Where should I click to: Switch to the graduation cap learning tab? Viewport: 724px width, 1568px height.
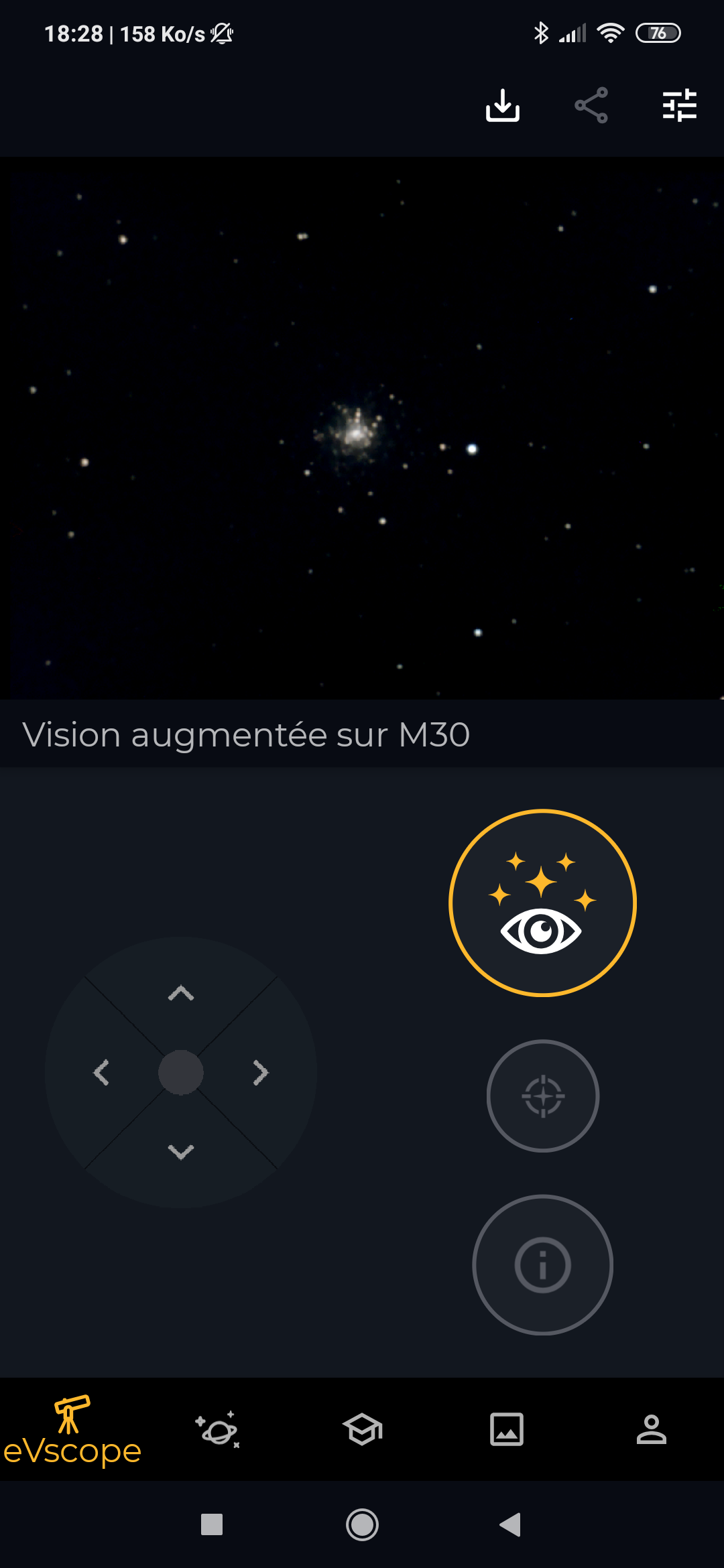[362, 1429]
